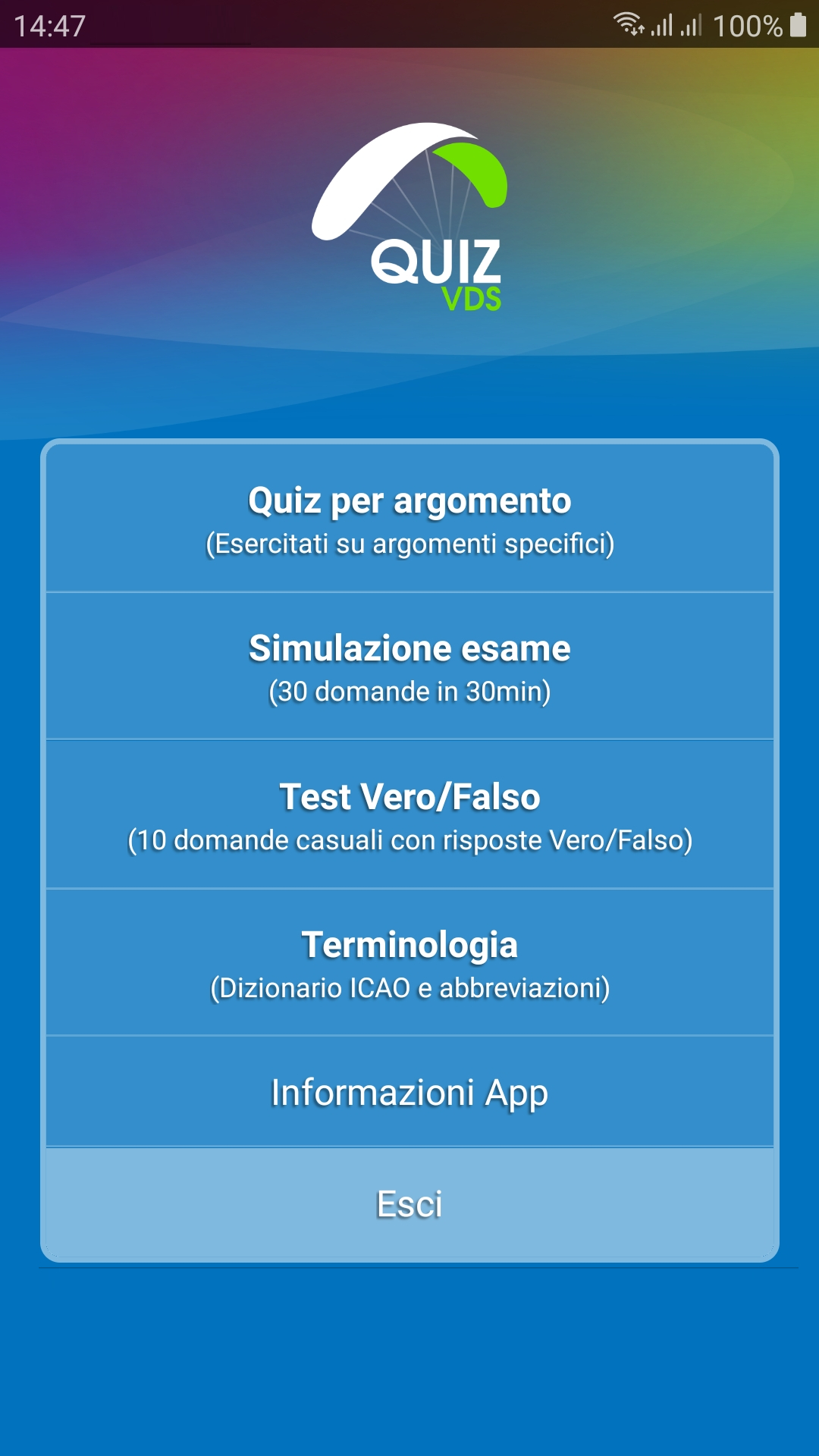Tap Esci to exit the app
The height and width of the screenshot is (1456, 819).
(409, 1203)
